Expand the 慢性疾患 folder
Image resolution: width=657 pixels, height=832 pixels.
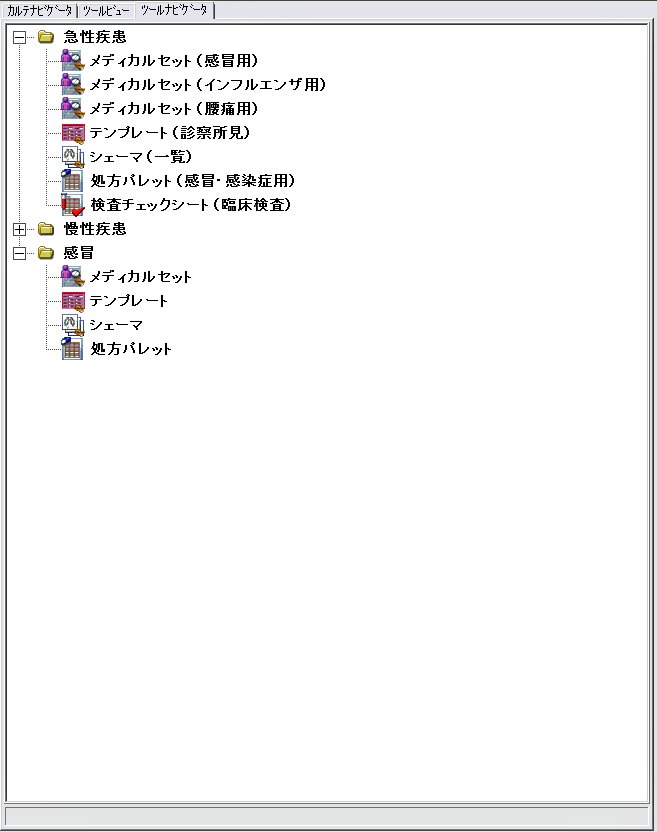(x=19, y=229)
